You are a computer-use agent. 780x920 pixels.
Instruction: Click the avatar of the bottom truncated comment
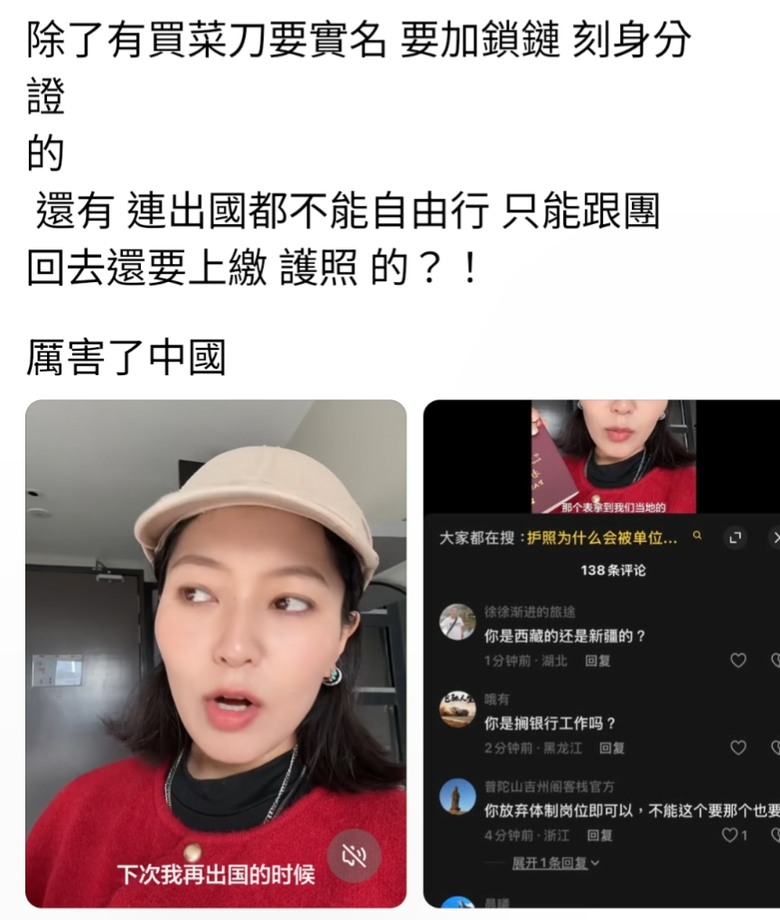[x=460, y=905]
